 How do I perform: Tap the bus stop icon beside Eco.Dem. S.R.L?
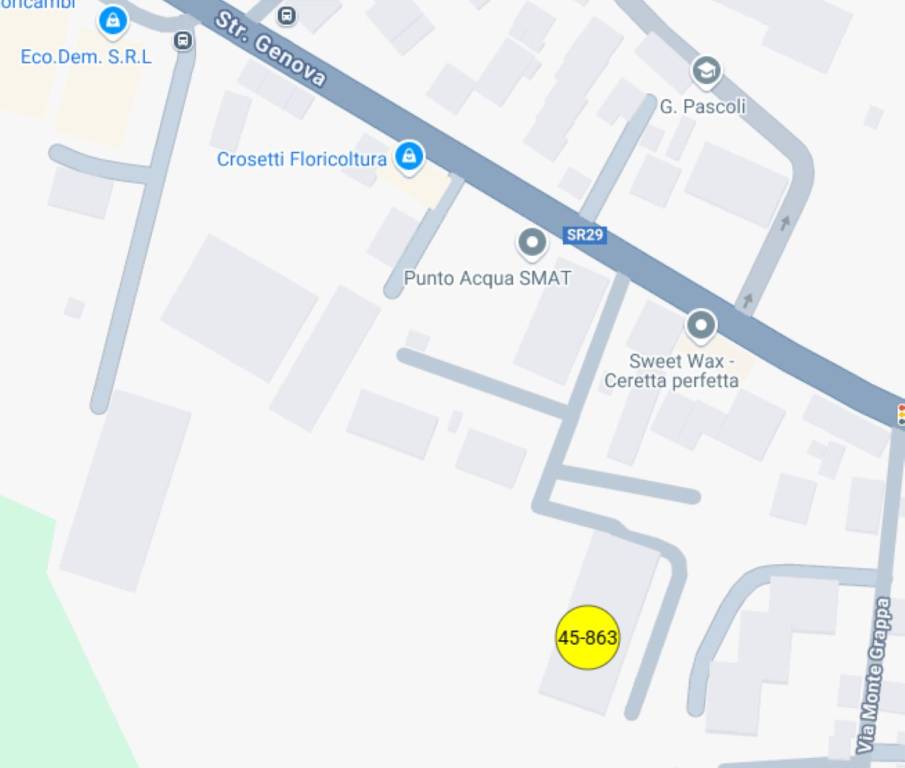point(182,41)
